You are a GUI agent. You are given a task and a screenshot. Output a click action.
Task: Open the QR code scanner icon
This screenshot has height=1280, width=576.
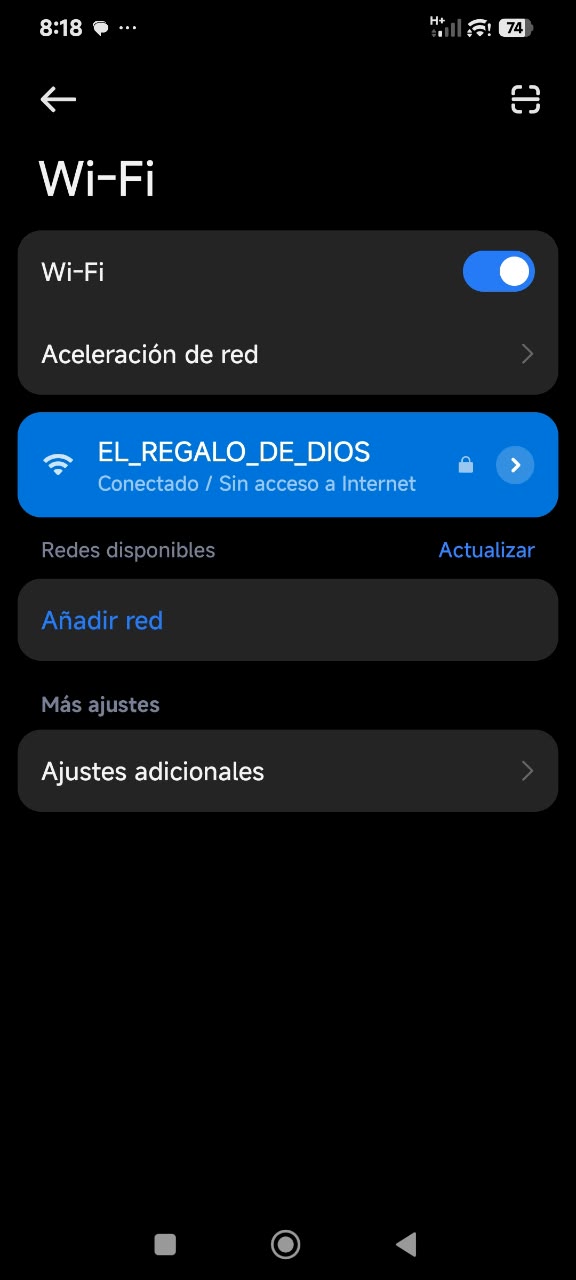[x=525, y=99]
